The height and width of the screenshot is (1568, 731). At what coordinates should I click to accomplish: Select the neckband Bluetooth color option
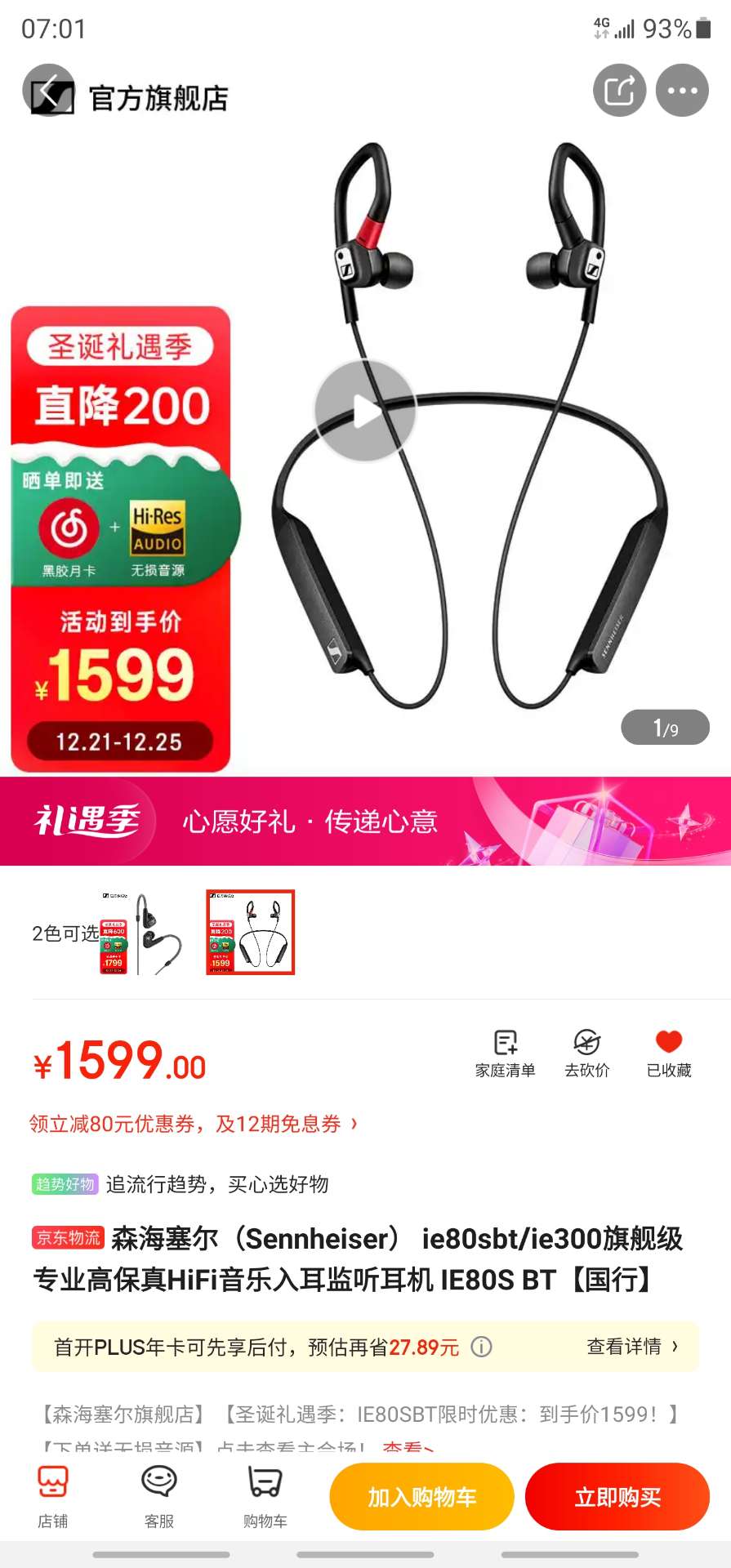coord(250,933)
